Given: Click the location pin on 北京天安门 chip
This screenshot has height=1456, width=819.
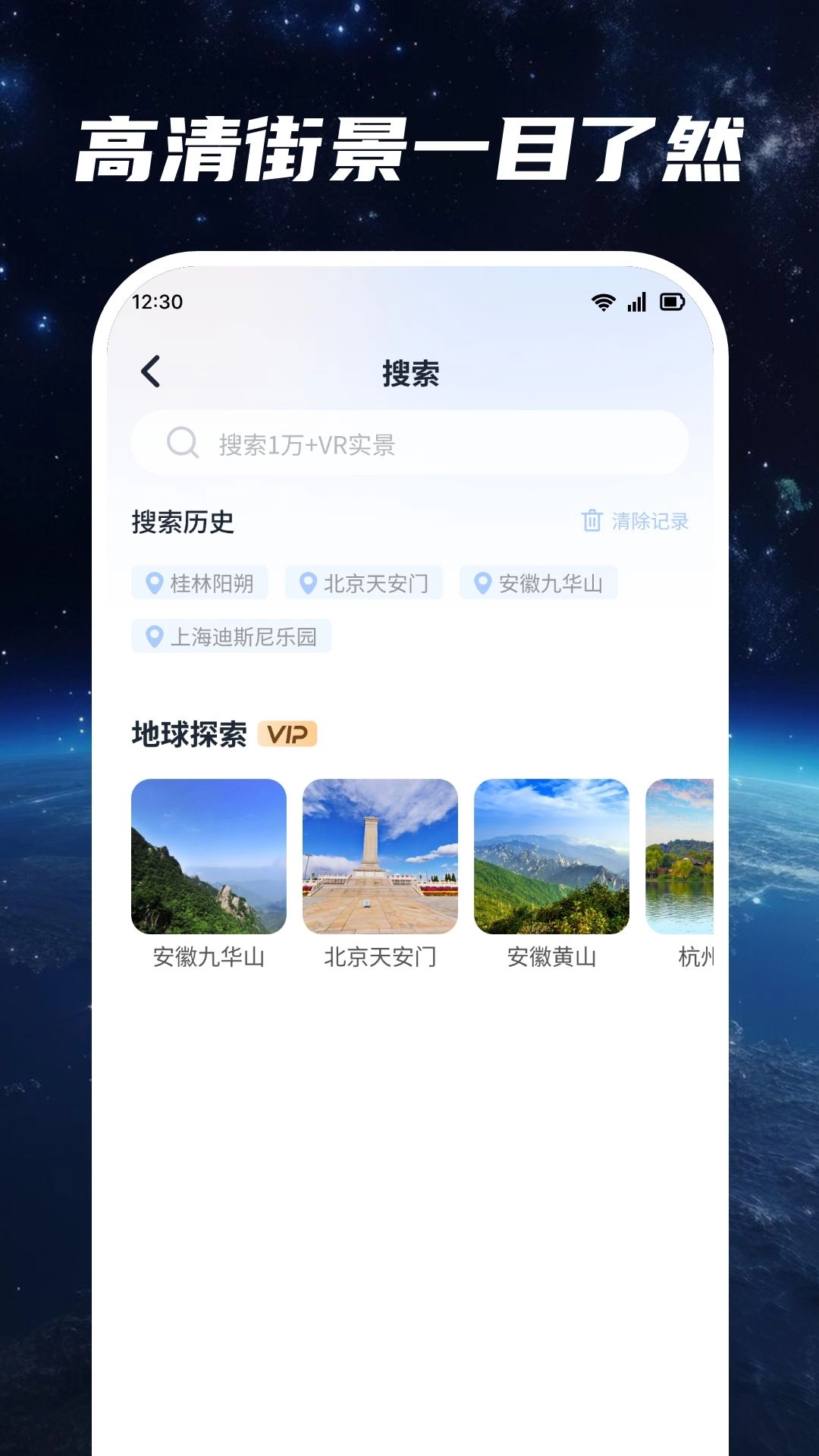Looking at the screenshot, I should point(308,583).
